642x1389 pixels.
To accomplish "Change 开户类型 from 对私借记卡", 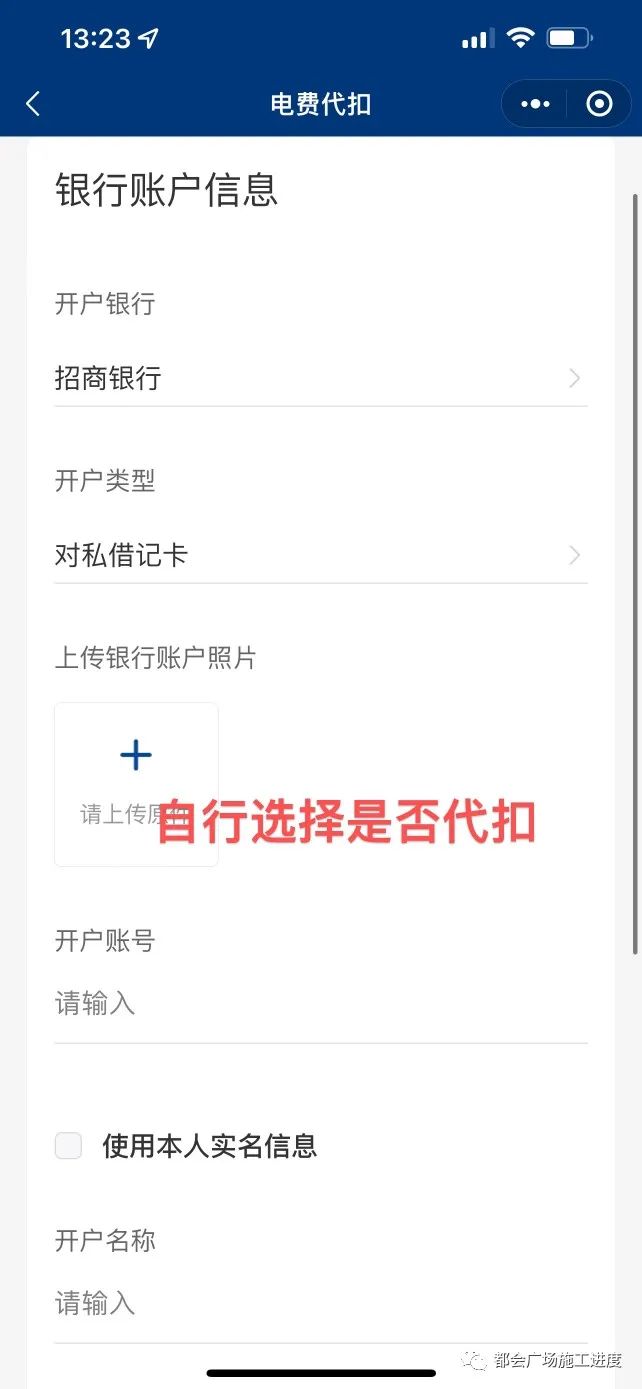I will pyautogui.click(x=321, y=555).
